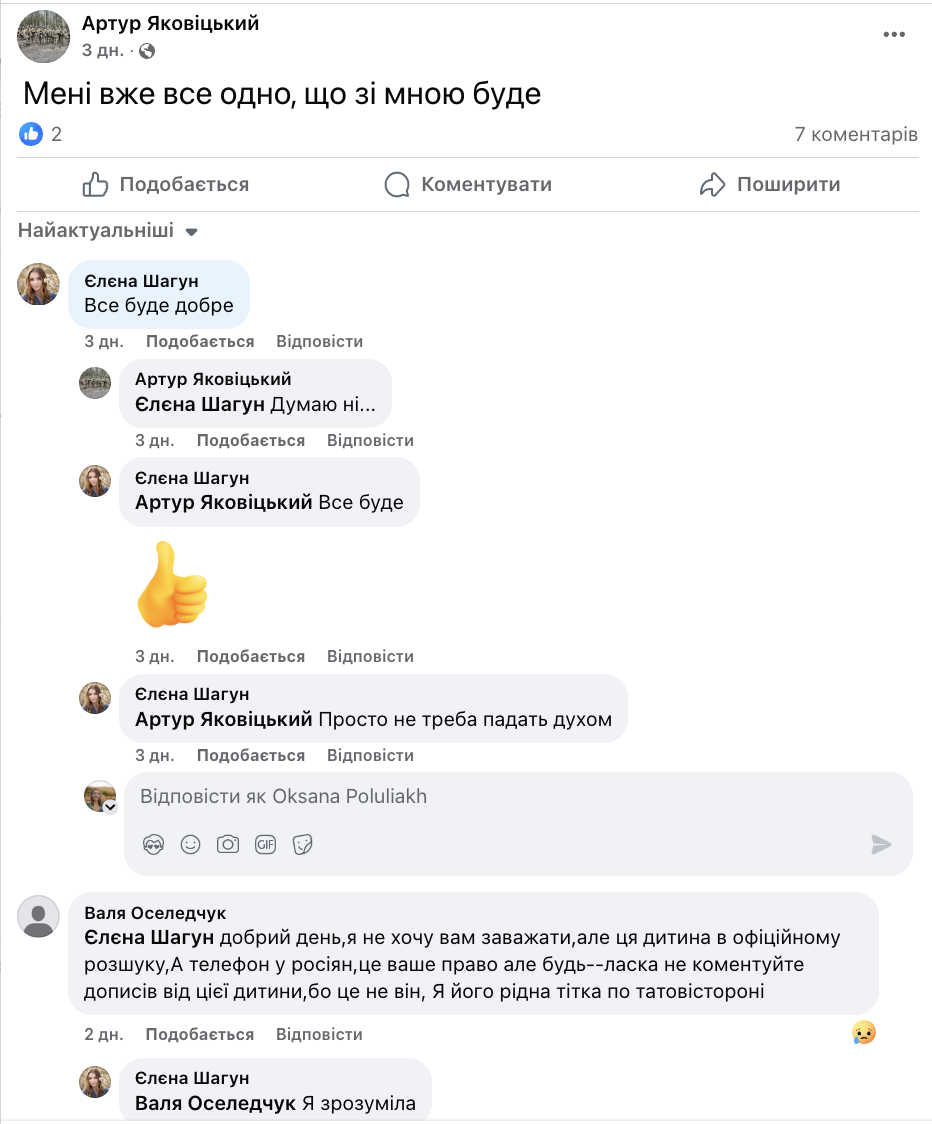Expand the Найактуальніші comment sorting dropdown
This screenshot has height=1124, width=932.
click(108, 231)
